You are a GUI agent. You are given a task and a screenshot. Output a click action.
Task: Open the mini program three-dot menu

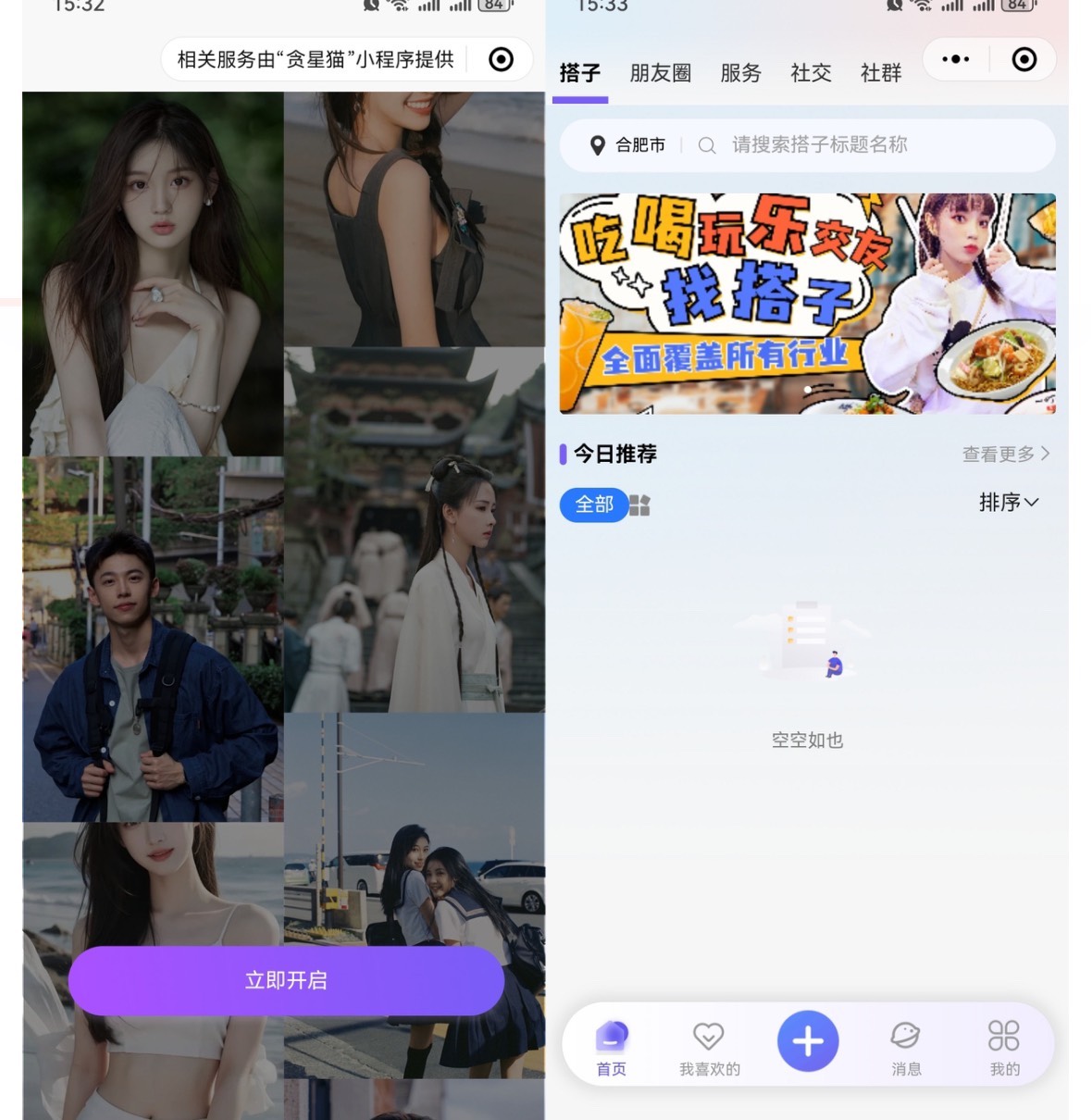[x=955, y=60]
